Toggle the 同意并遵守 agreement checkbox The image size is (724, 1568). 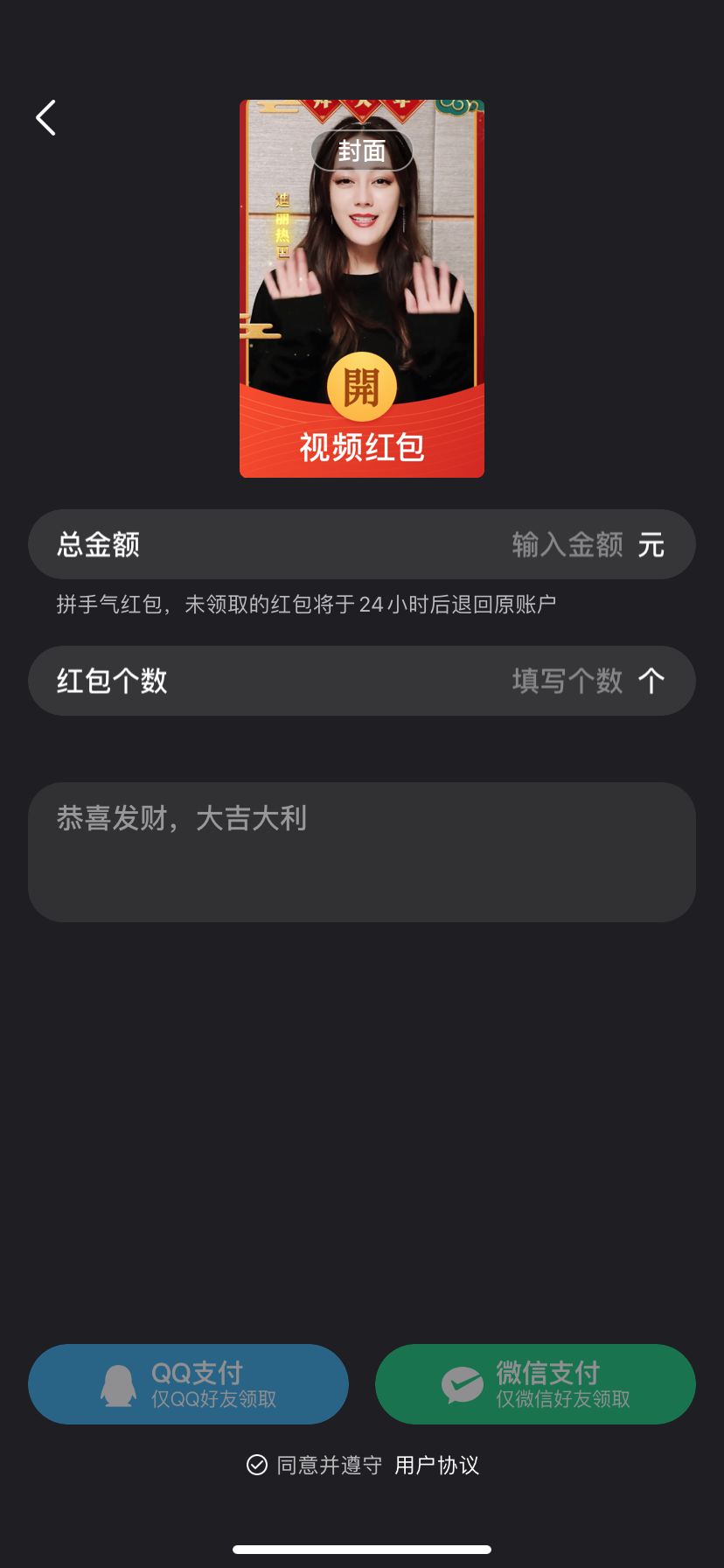click(257, 1465)
